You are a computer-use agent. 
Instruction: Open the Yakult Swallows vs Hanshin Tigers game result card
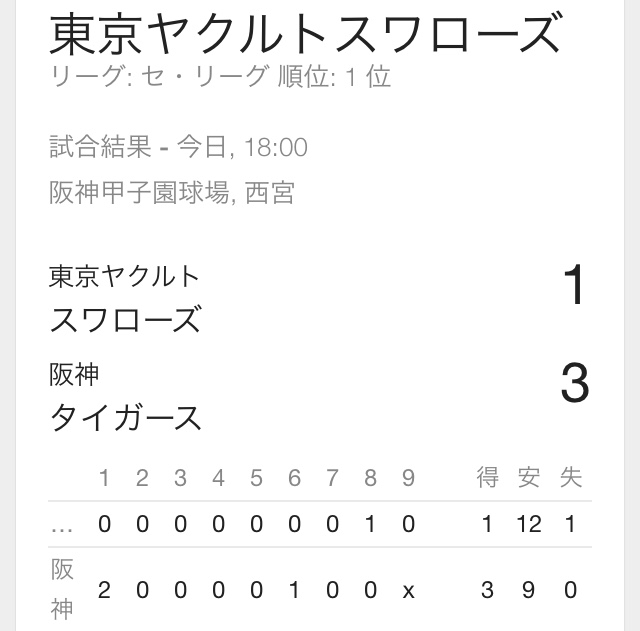pos(318,345)
